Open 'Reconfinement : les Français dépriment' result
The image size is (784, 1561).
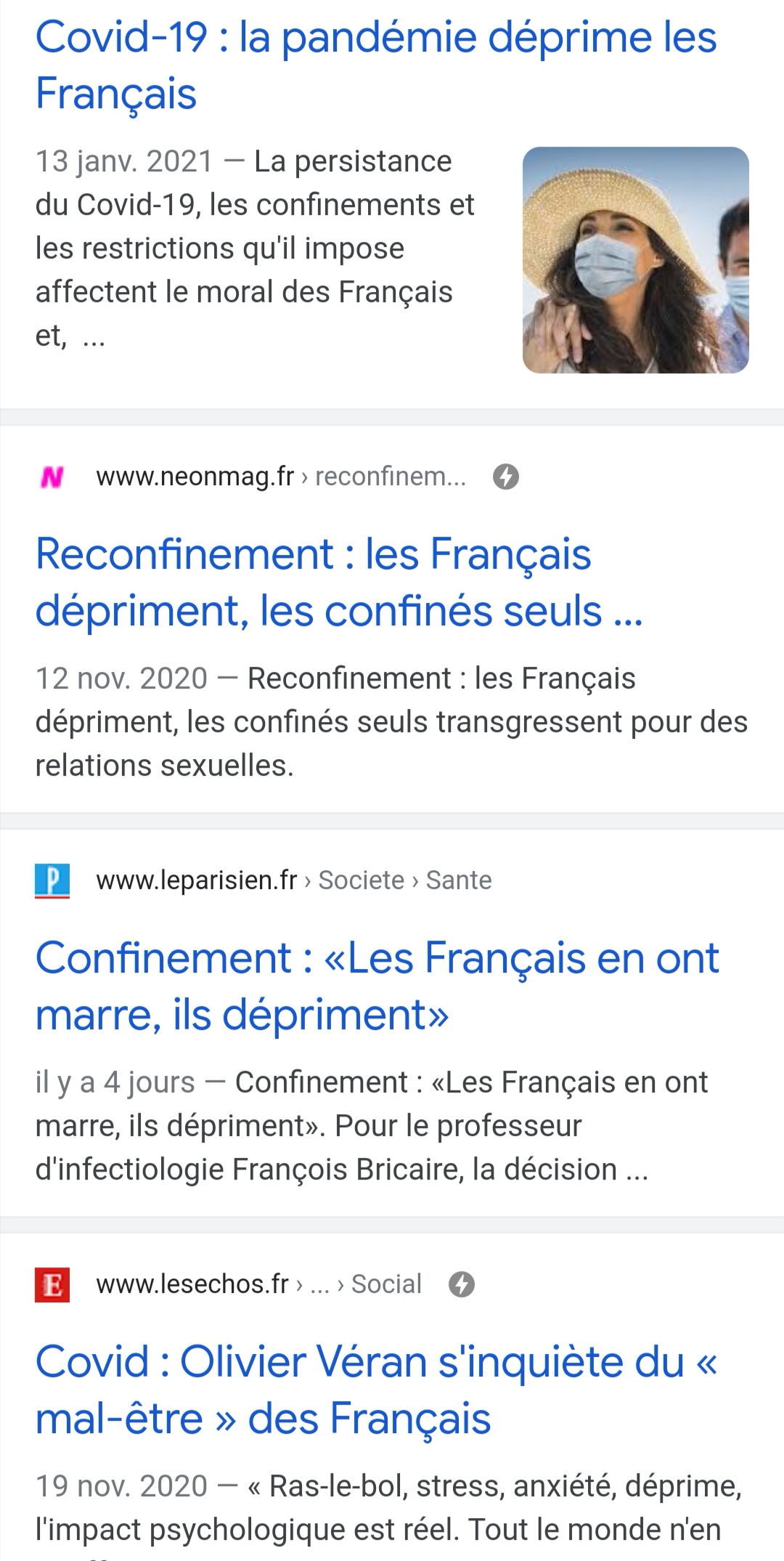339,582
